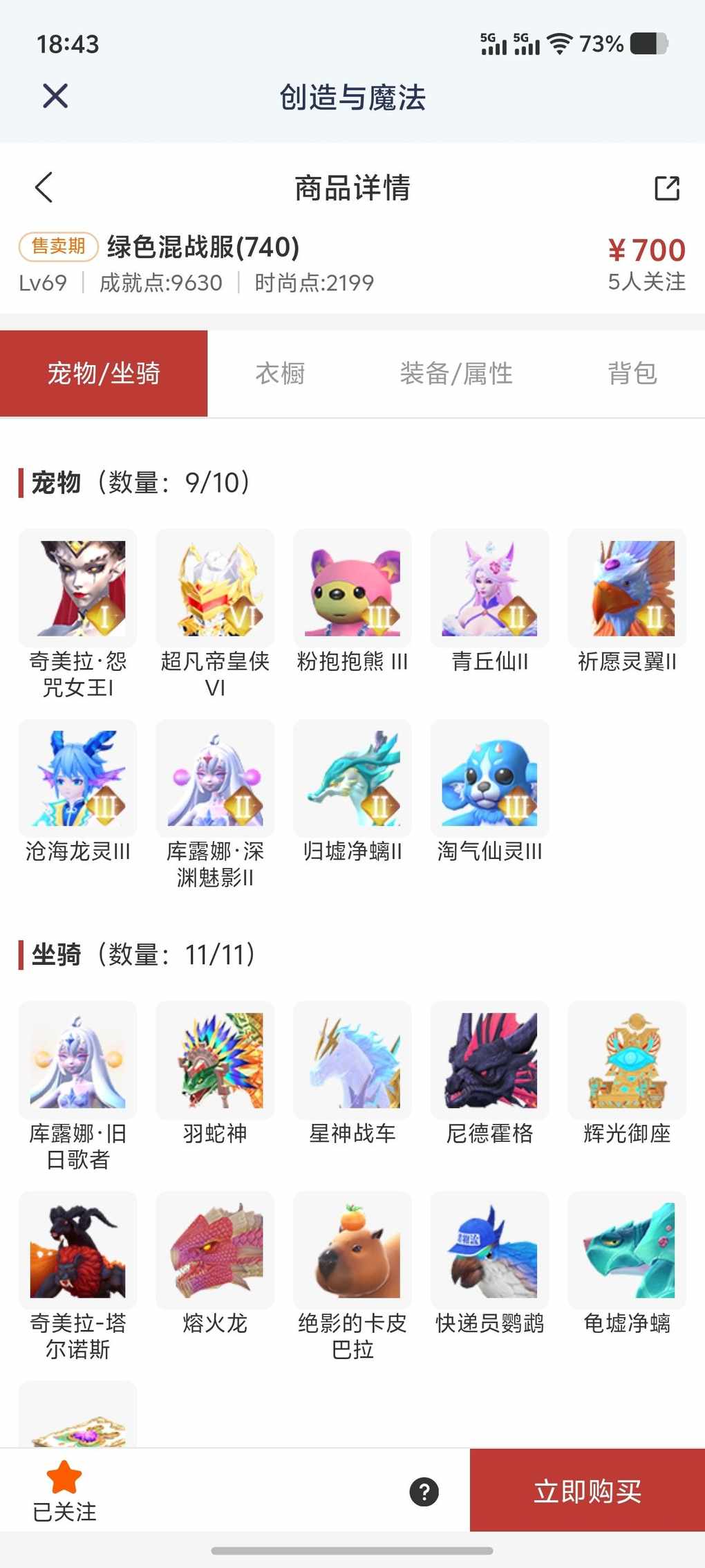View the 超凡帝皇侠VI pet
Viewport: 705px width, 1568px height.
click(x=215, y=588)
